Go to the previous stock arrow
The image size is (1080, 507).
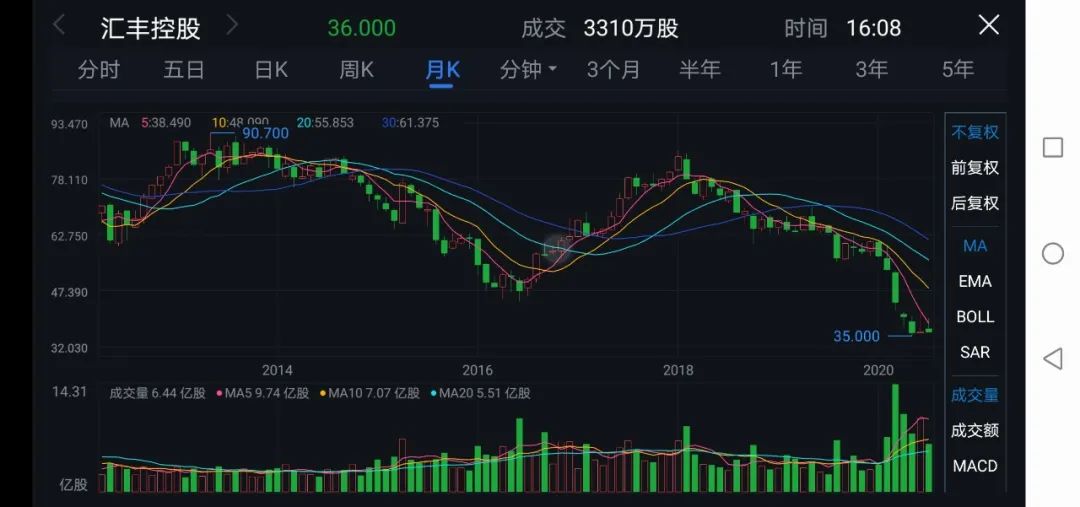tap(59, 26)
